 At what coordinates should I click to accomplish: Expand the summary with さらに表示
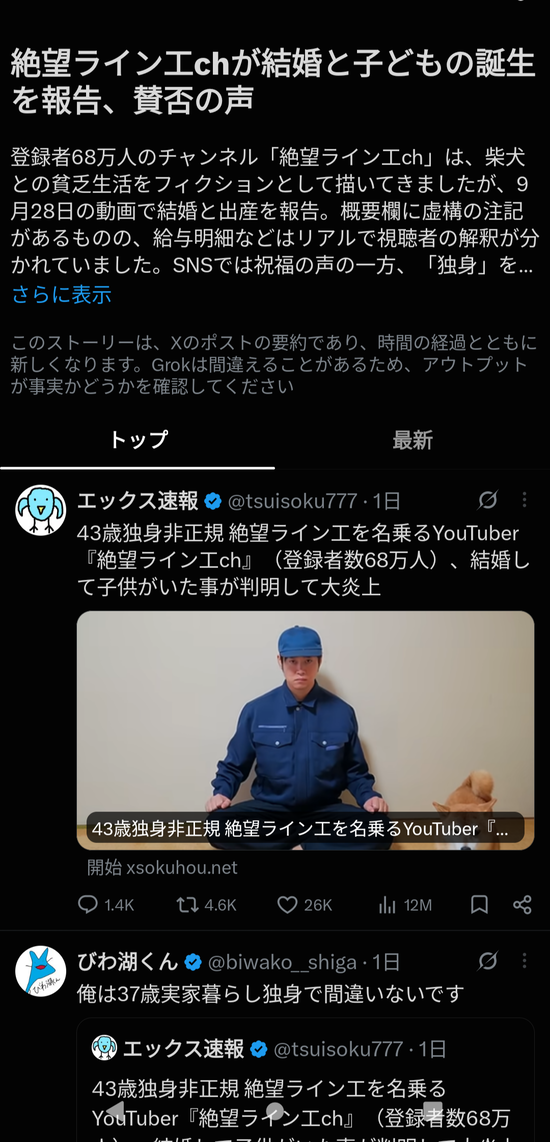coord(61,295)
